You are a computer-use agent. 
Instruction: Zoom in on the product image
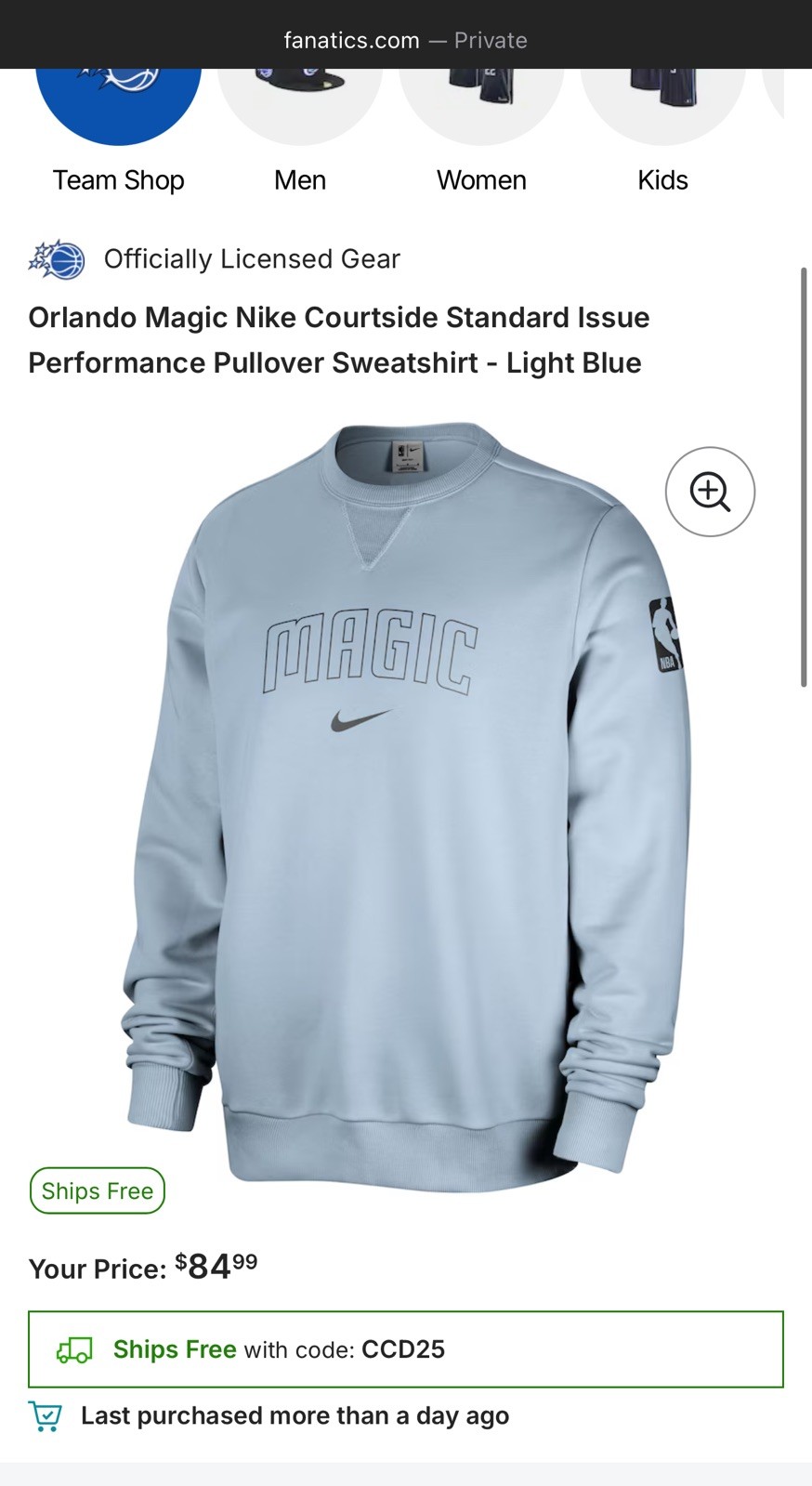(x=710, y=492)
